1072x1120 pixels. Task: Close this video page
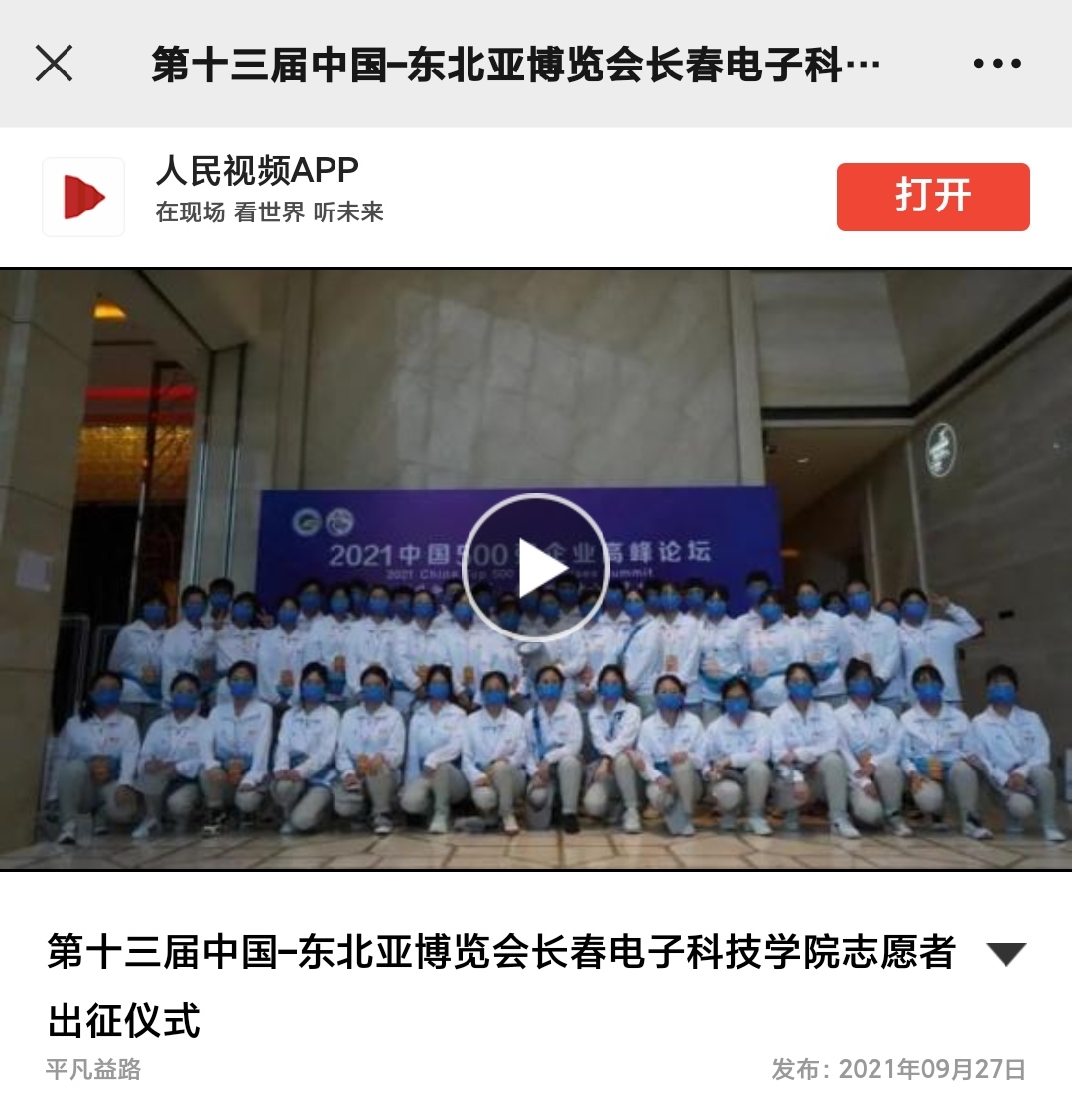point(55,64)
